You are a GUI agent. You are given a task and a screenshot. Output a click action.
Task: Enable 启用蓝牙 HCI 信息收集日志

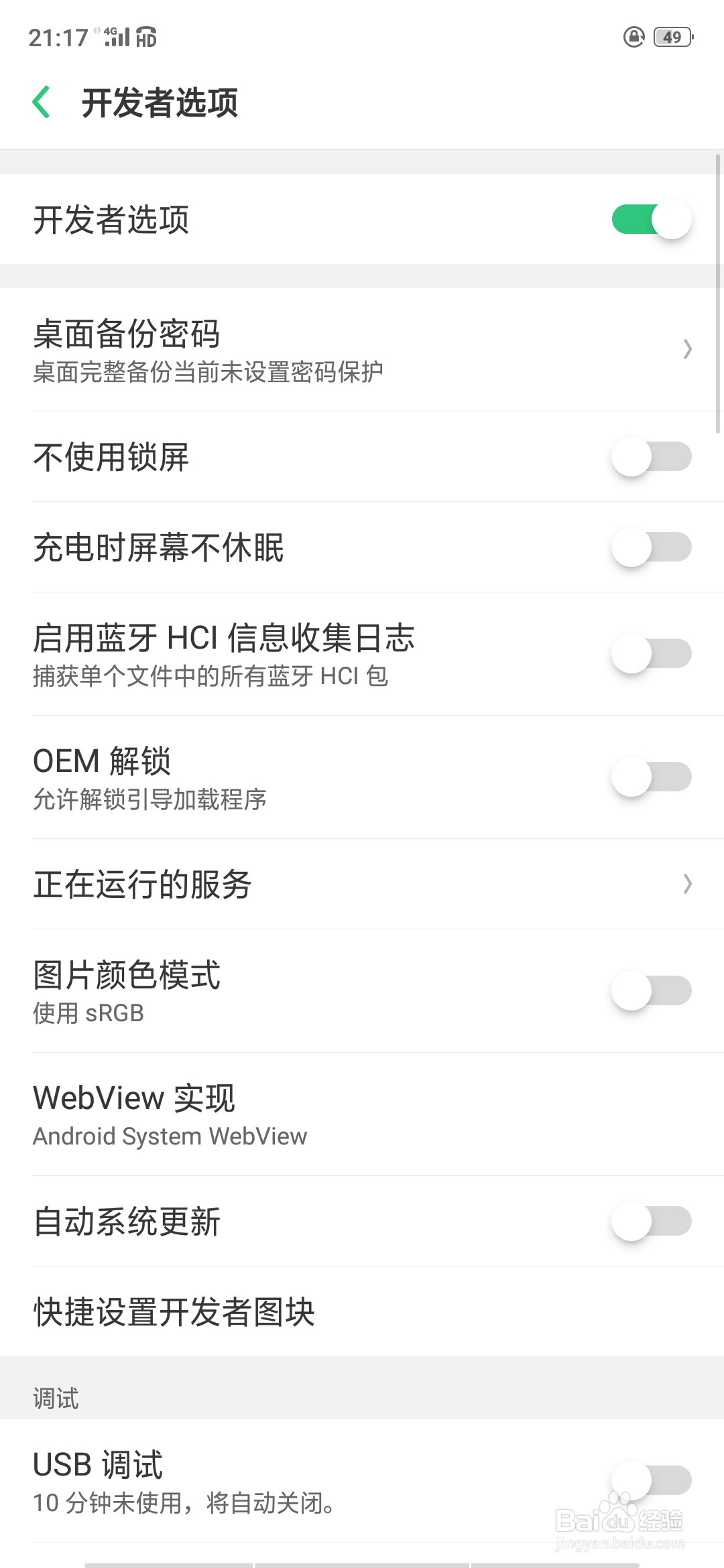point(651,654)
